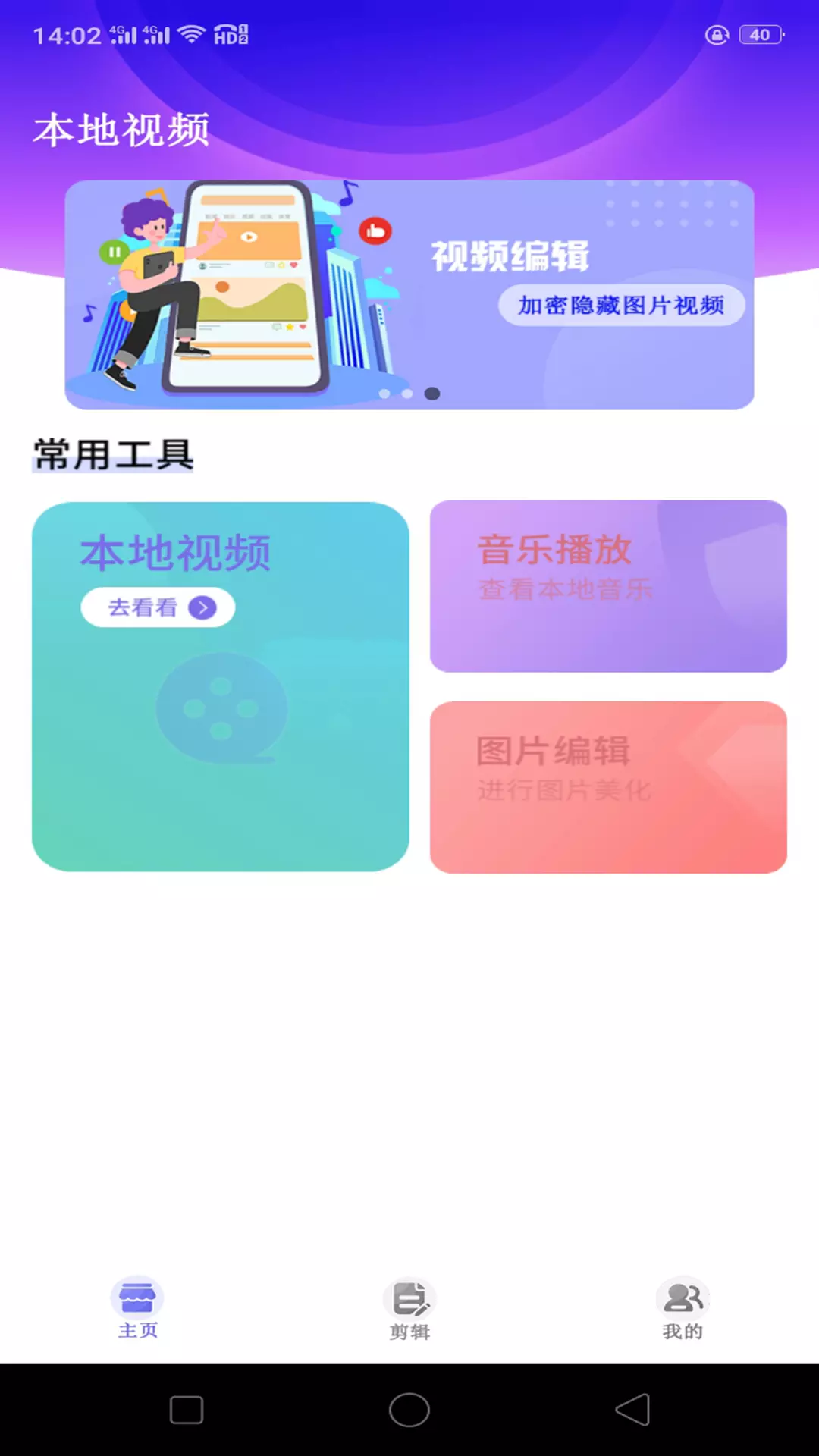Switch to the 剪辑 tab
Viewport: 819px width, 1456px height.
point(409,1309)
